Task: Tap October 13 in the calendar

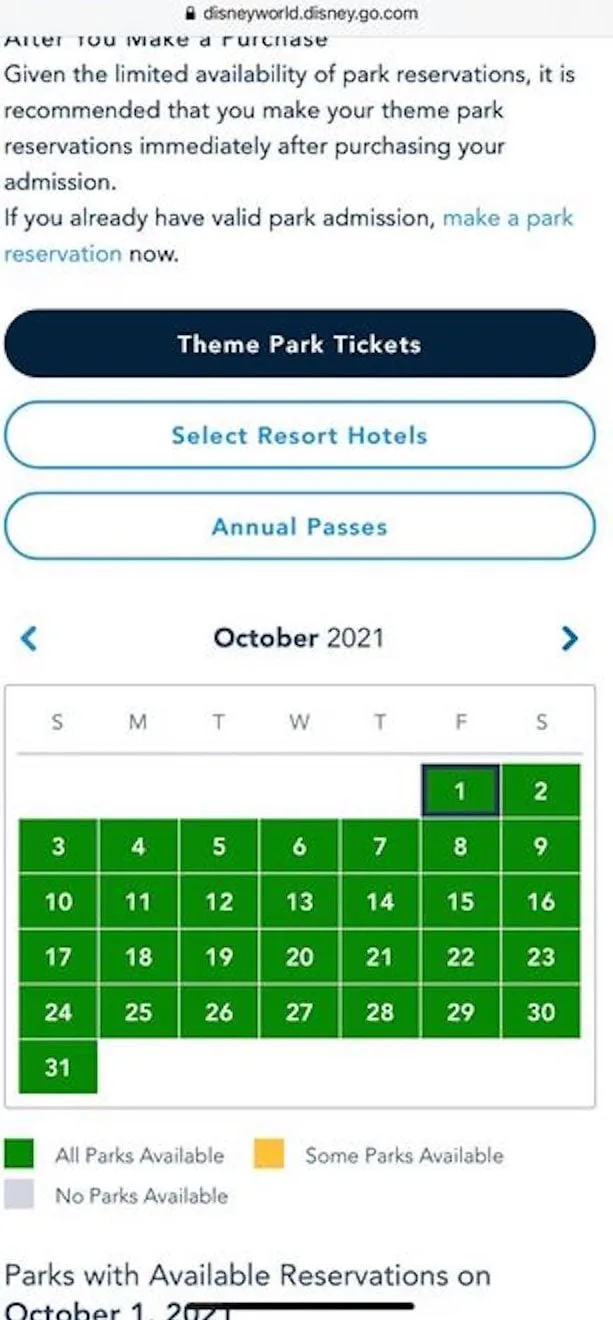Action: point(299,902)
